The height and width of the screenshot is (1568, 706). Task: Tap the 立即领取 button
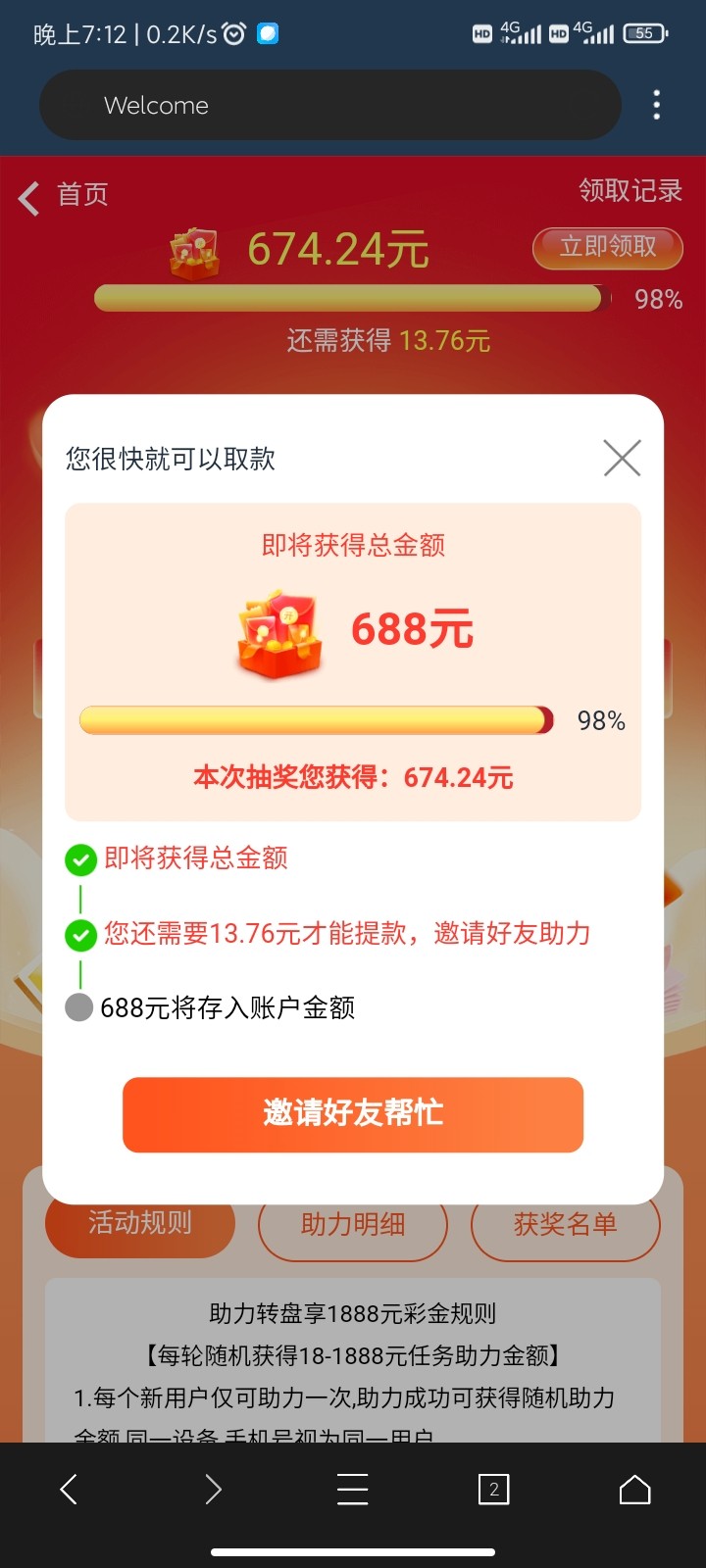pyautogui.click(x=606, y=248)
